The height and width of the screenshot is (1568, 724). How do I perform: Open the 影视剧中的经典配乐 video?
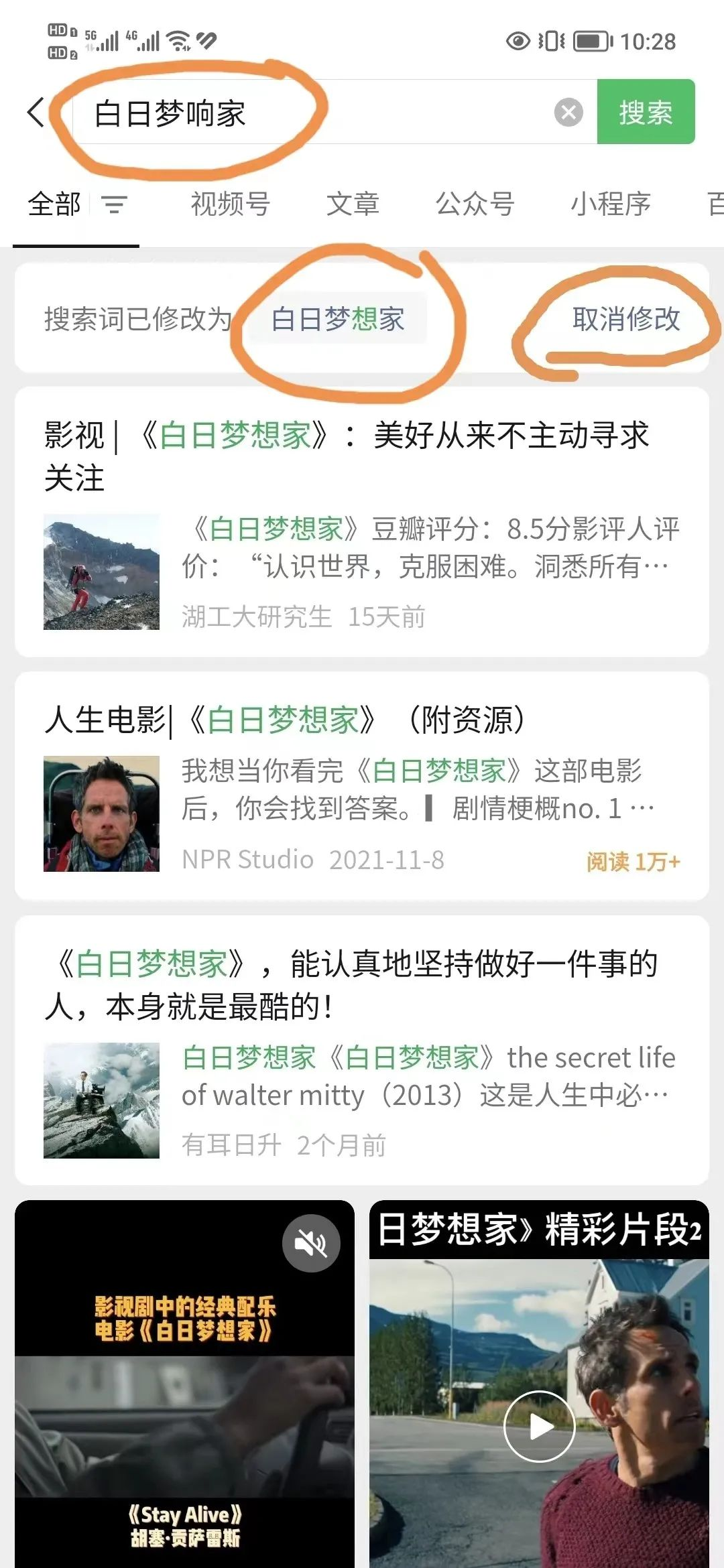point(184,1407)
